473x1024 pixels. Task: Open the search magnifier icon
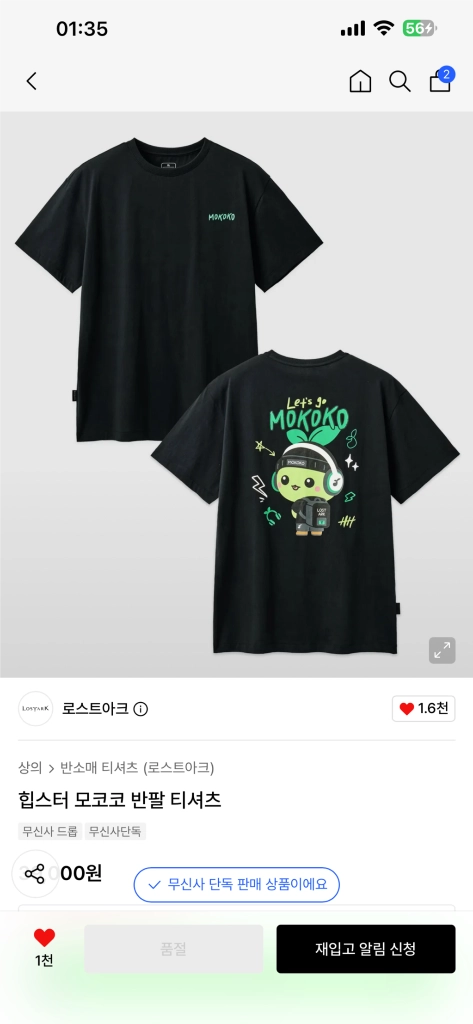click(399, 81)
